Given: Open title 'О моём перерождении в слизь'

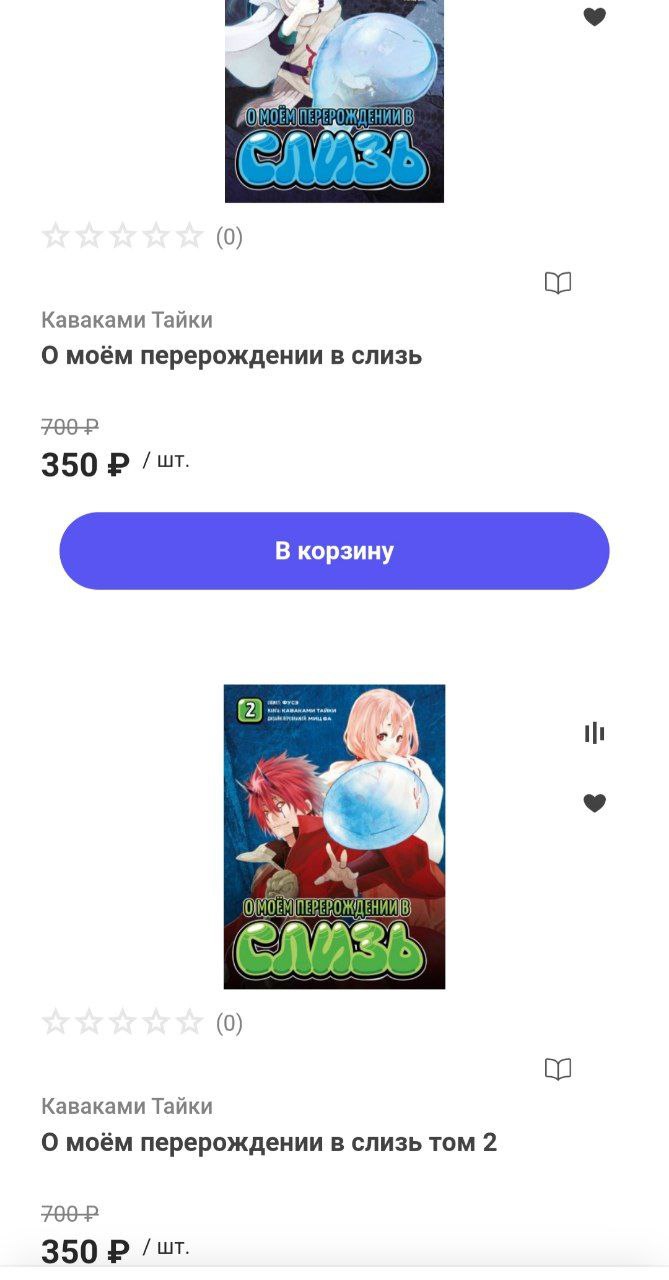Looking at the screenshot, I should click(x=231, y=355).
